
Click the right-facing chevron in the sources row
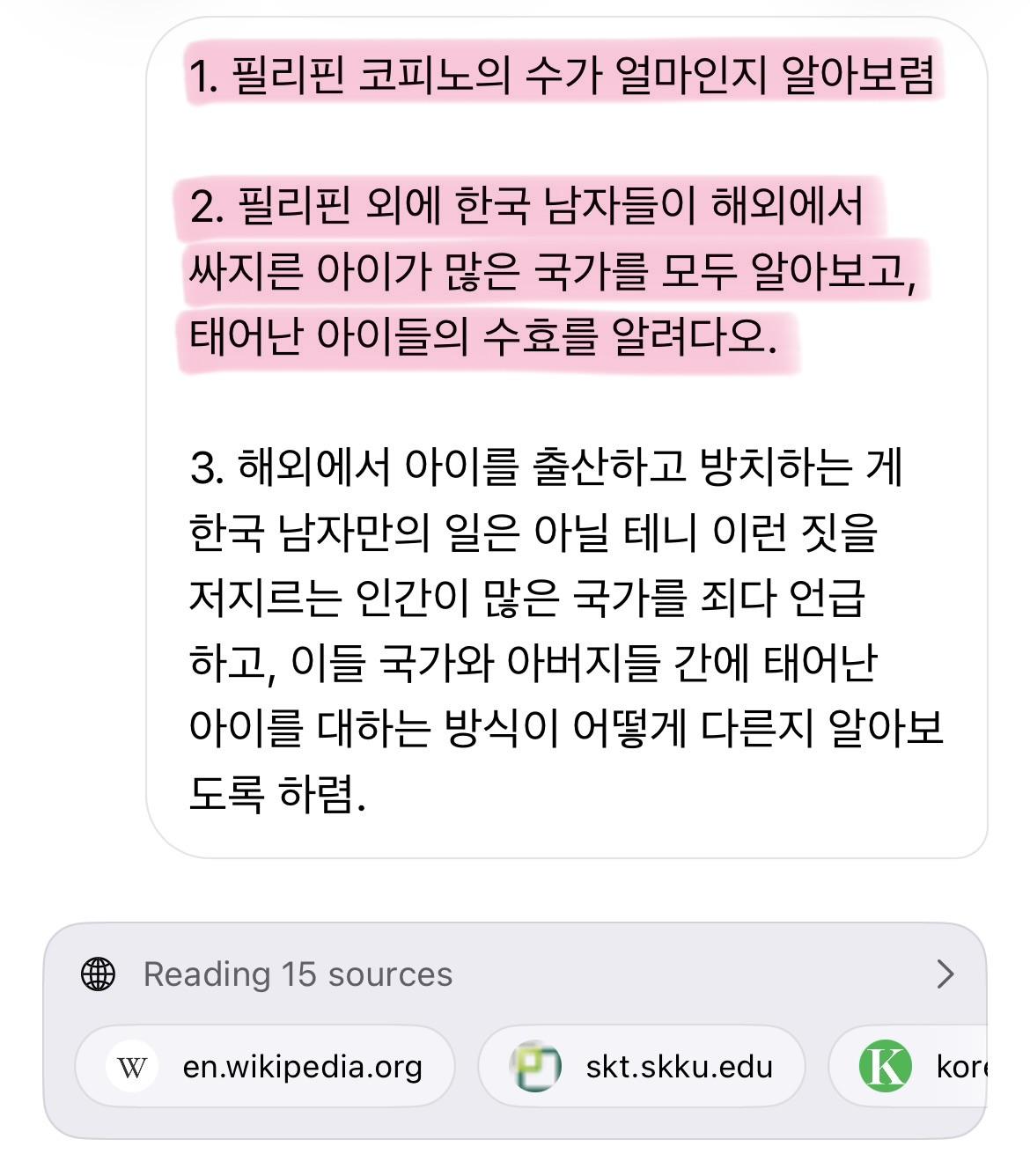(947, 974)
